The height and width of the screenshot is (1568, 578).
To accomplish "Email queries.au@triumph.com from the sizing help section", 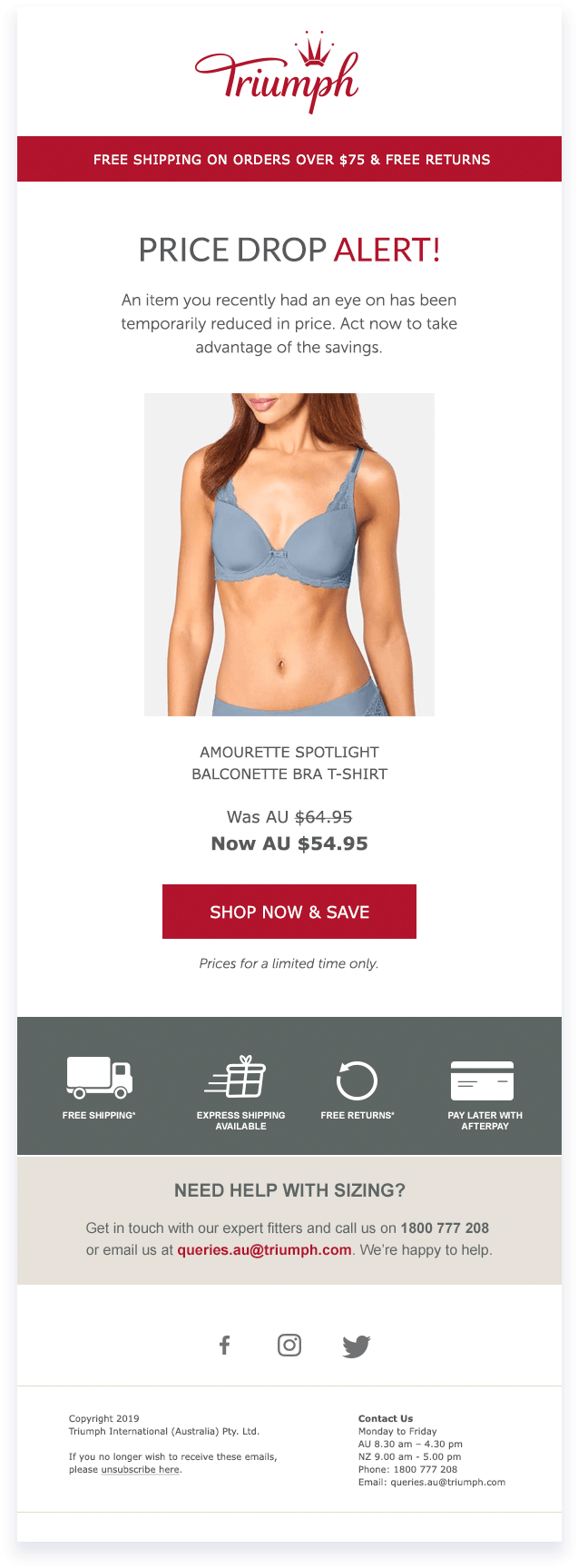I will pos(264,1250).
